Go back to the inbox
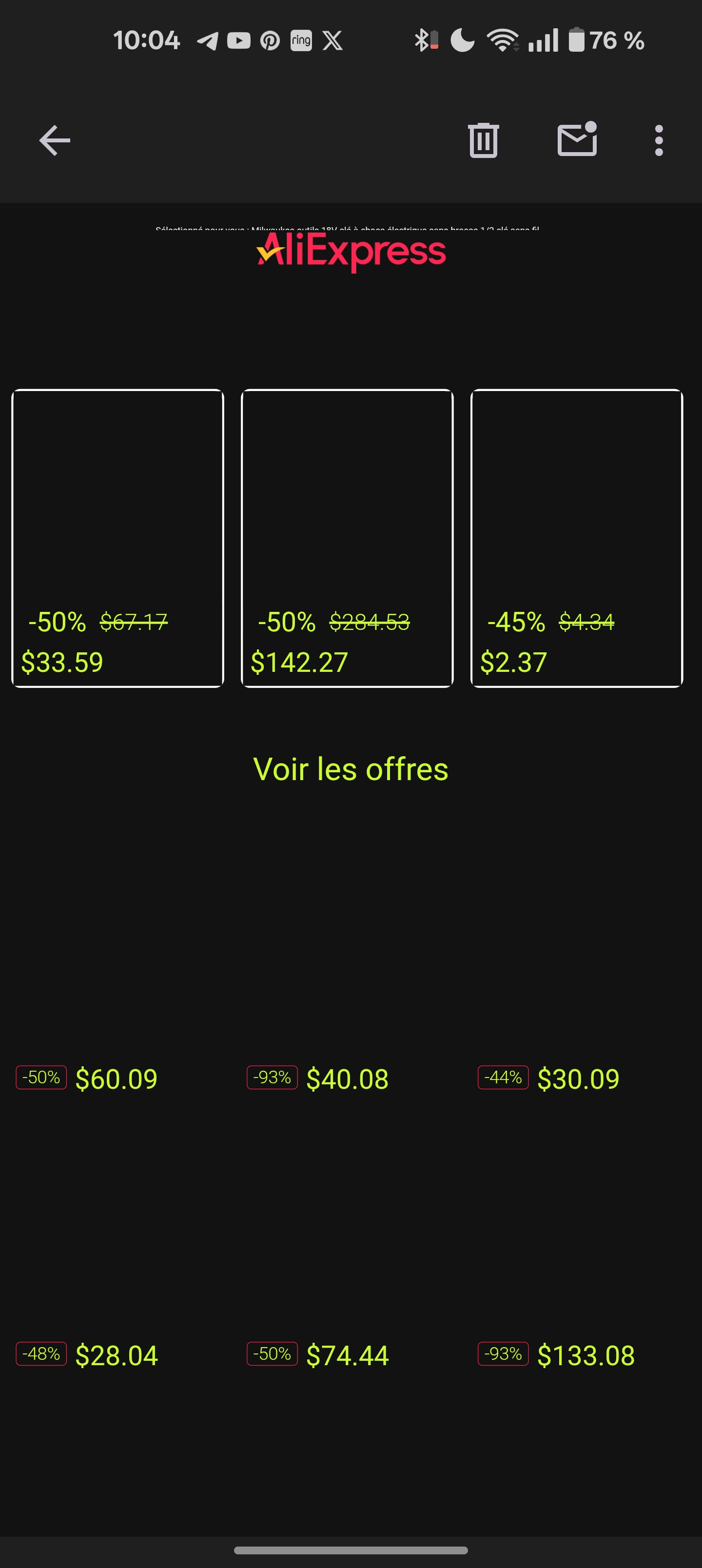702x1568 pixels. (55, 140)
